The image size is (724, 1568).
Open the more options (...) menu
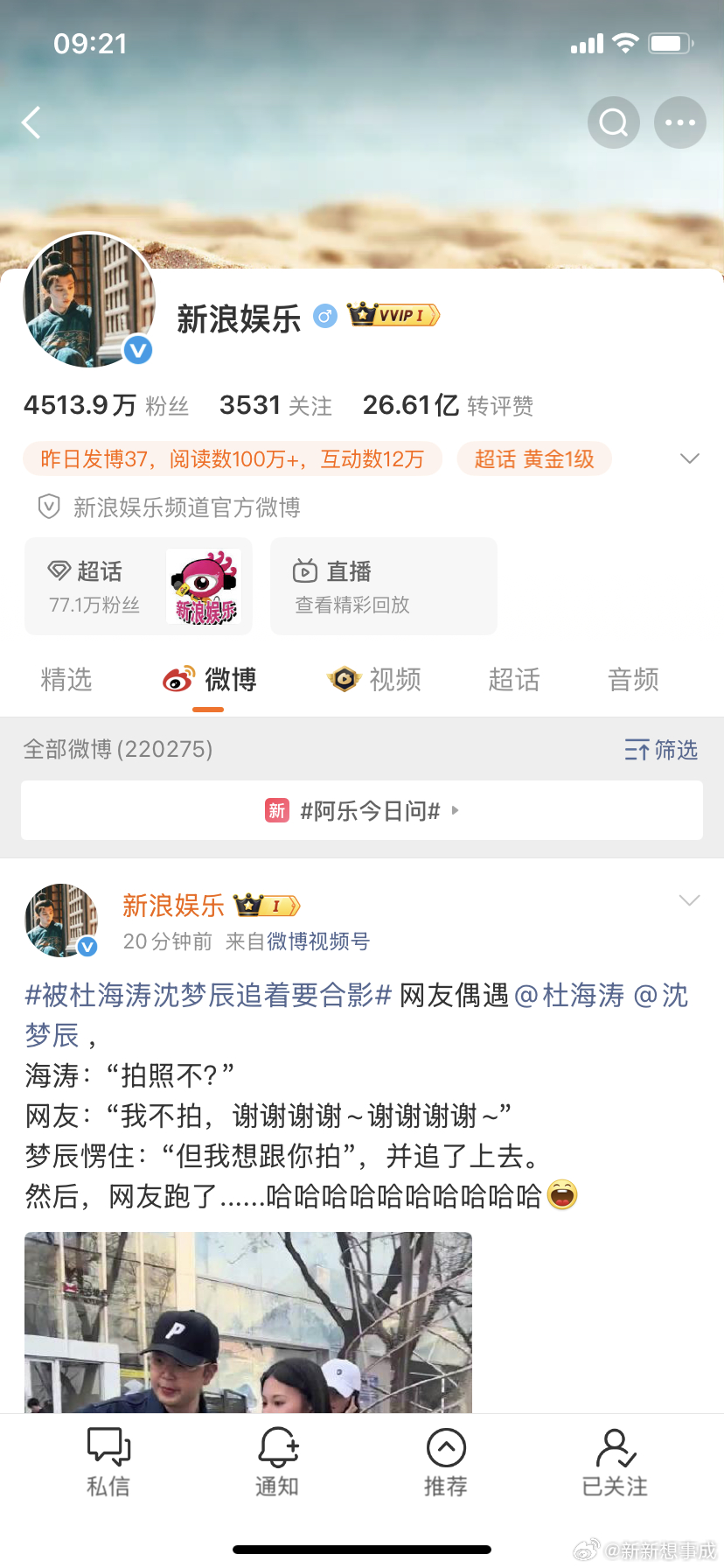pos(679,122)
